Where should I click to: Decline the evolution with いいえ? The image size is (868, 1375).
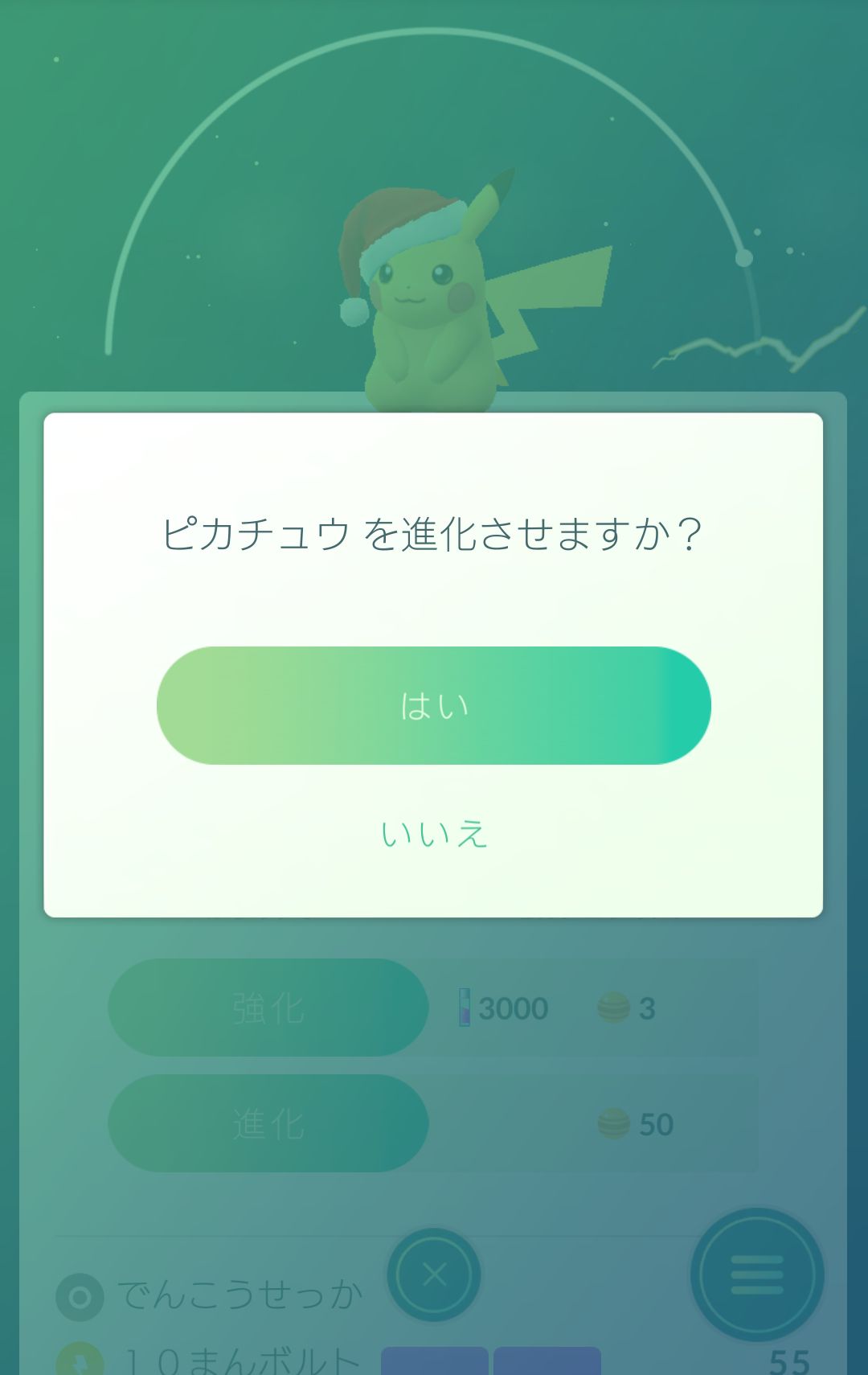(433, 835)
